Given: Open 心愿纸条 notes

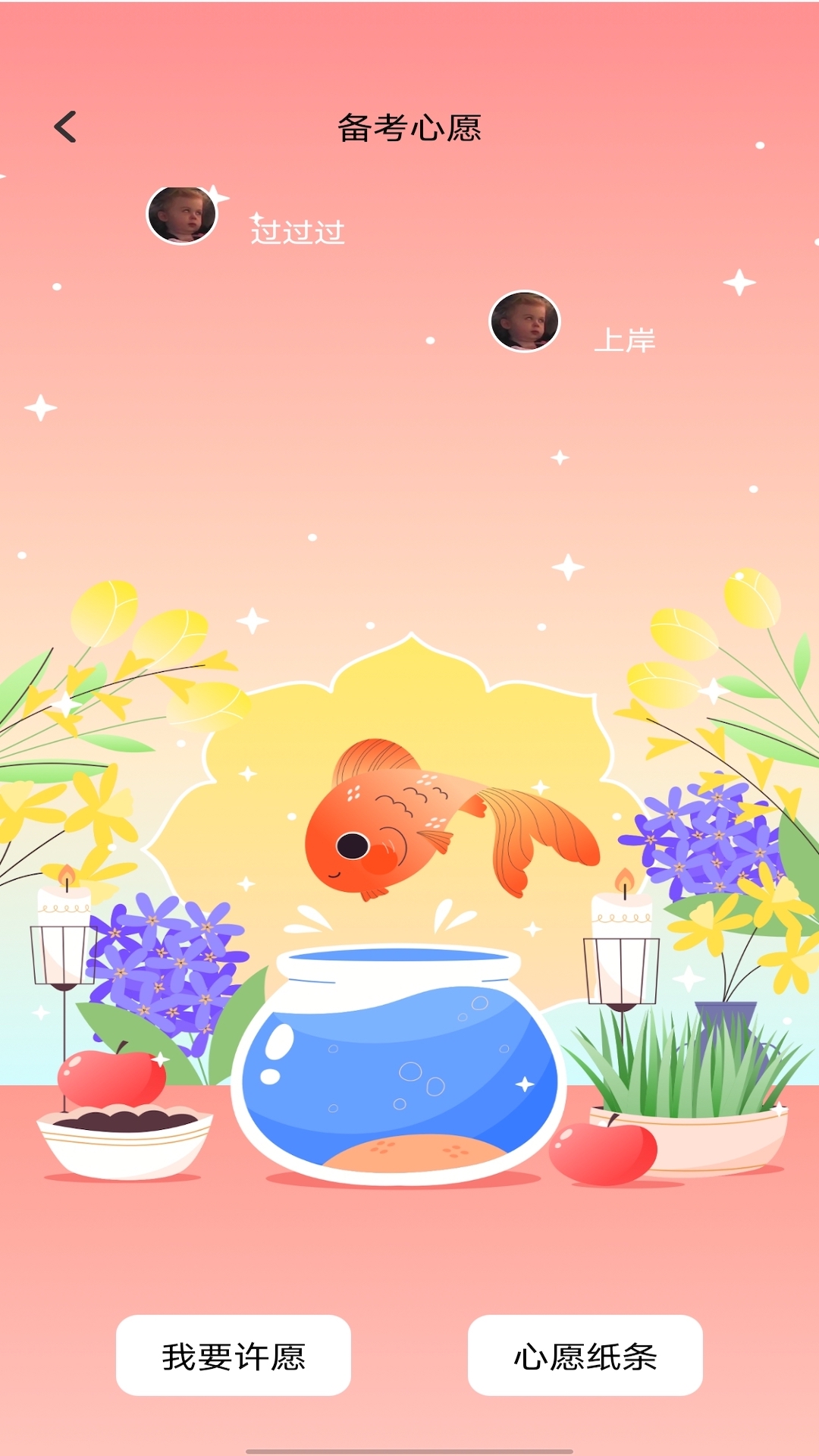Looking at the screenshot, I should [585, 1355].
